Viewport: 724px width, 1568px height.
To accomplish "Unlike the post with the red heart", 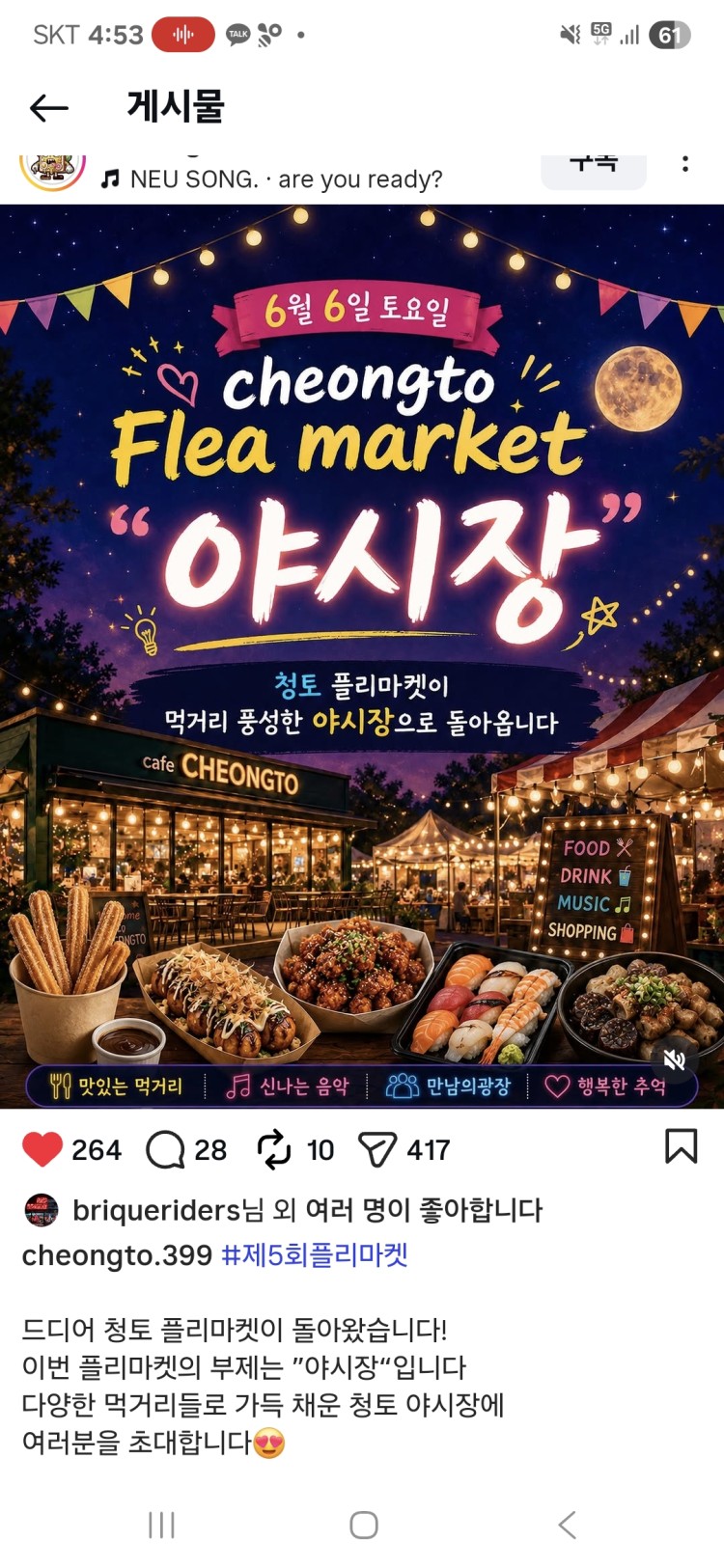I will pos(42,1149).
